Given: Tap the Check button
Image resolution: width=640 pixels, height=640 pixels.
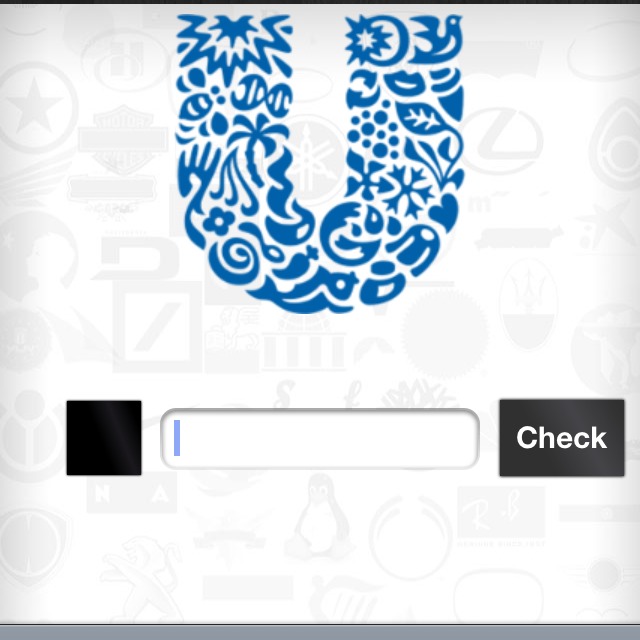Looking at the screenshot, I should point(561,438).
